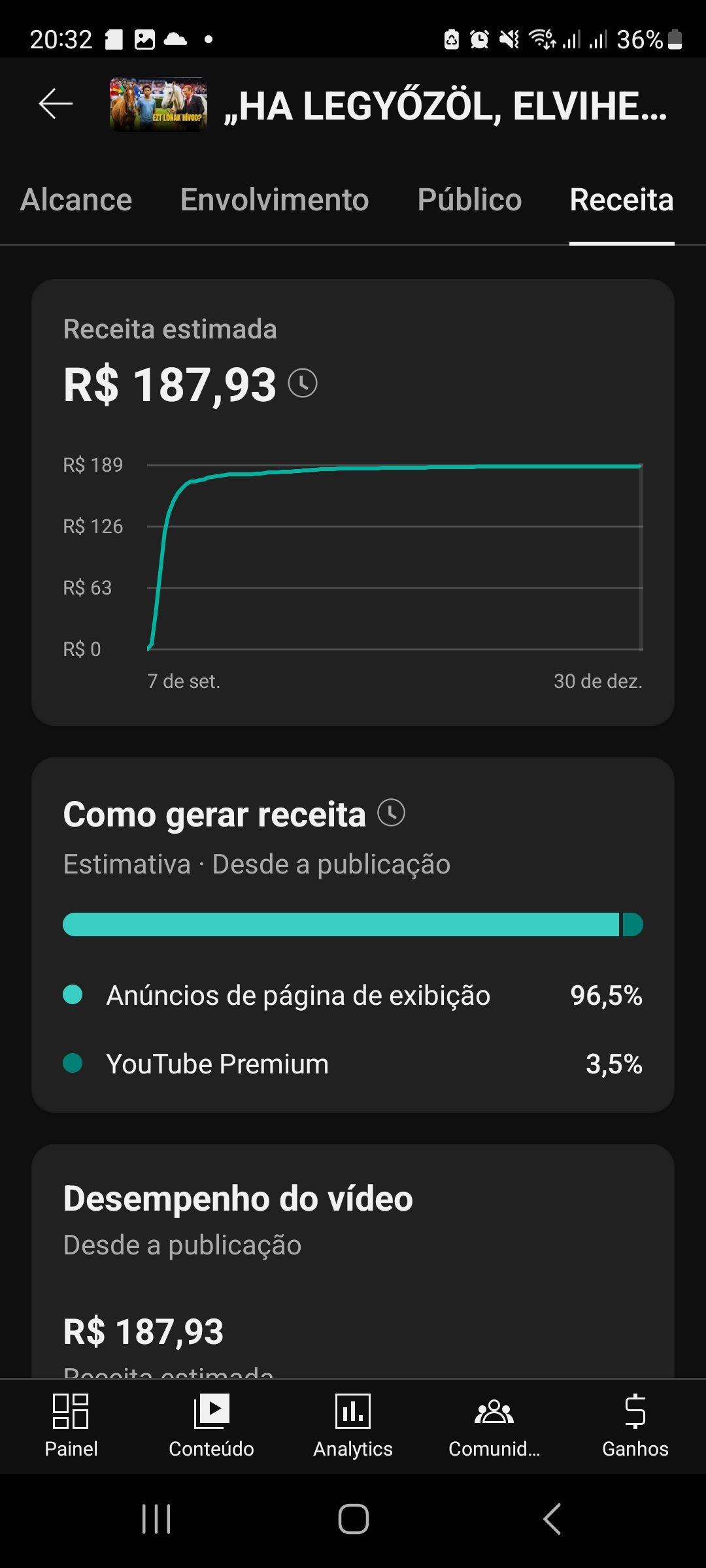Open Analytics in the bottom bar

353,1424
